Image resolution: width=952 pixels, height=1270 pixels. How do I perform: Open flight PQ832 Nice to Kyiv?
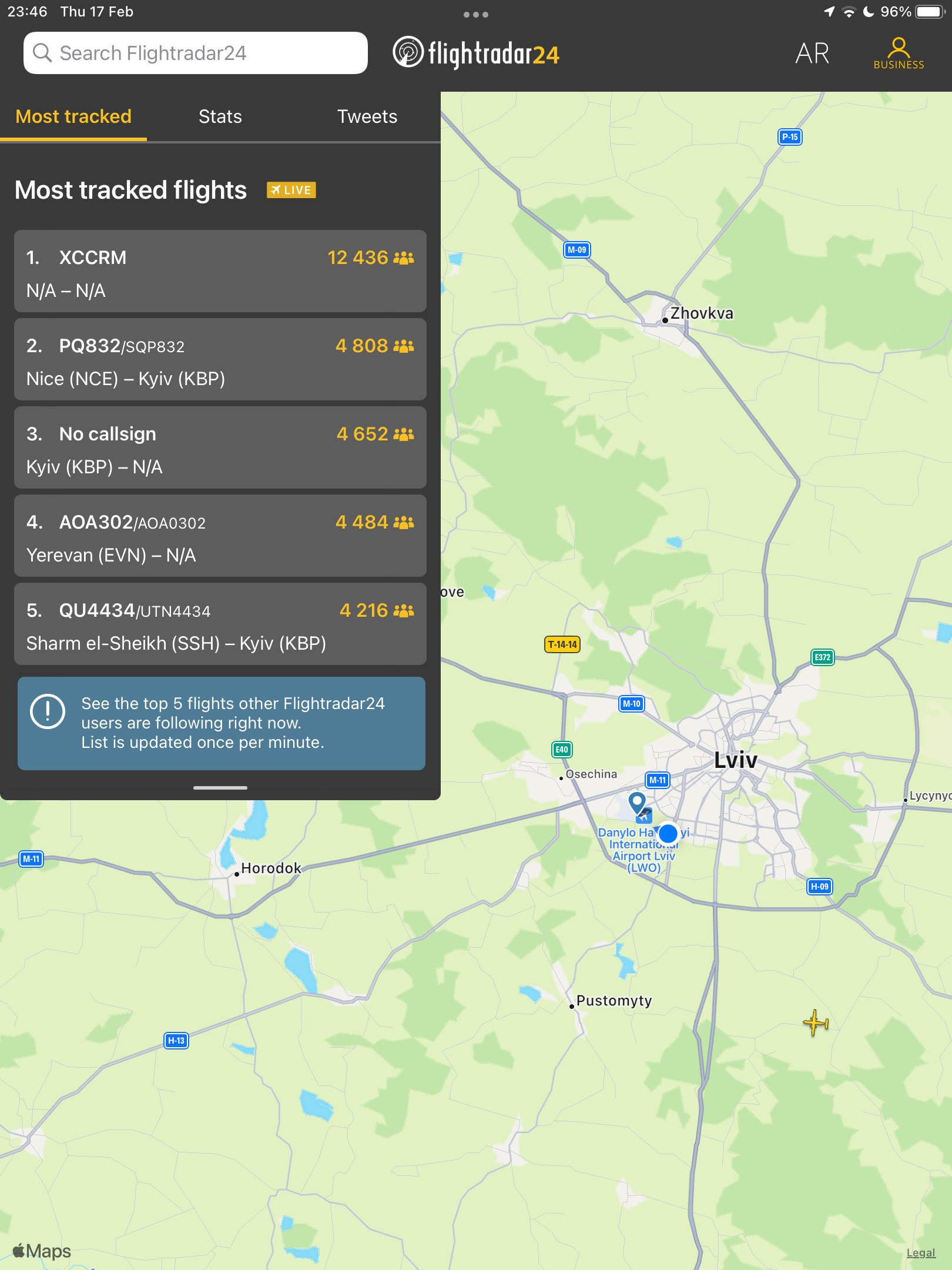coord(220,360)
